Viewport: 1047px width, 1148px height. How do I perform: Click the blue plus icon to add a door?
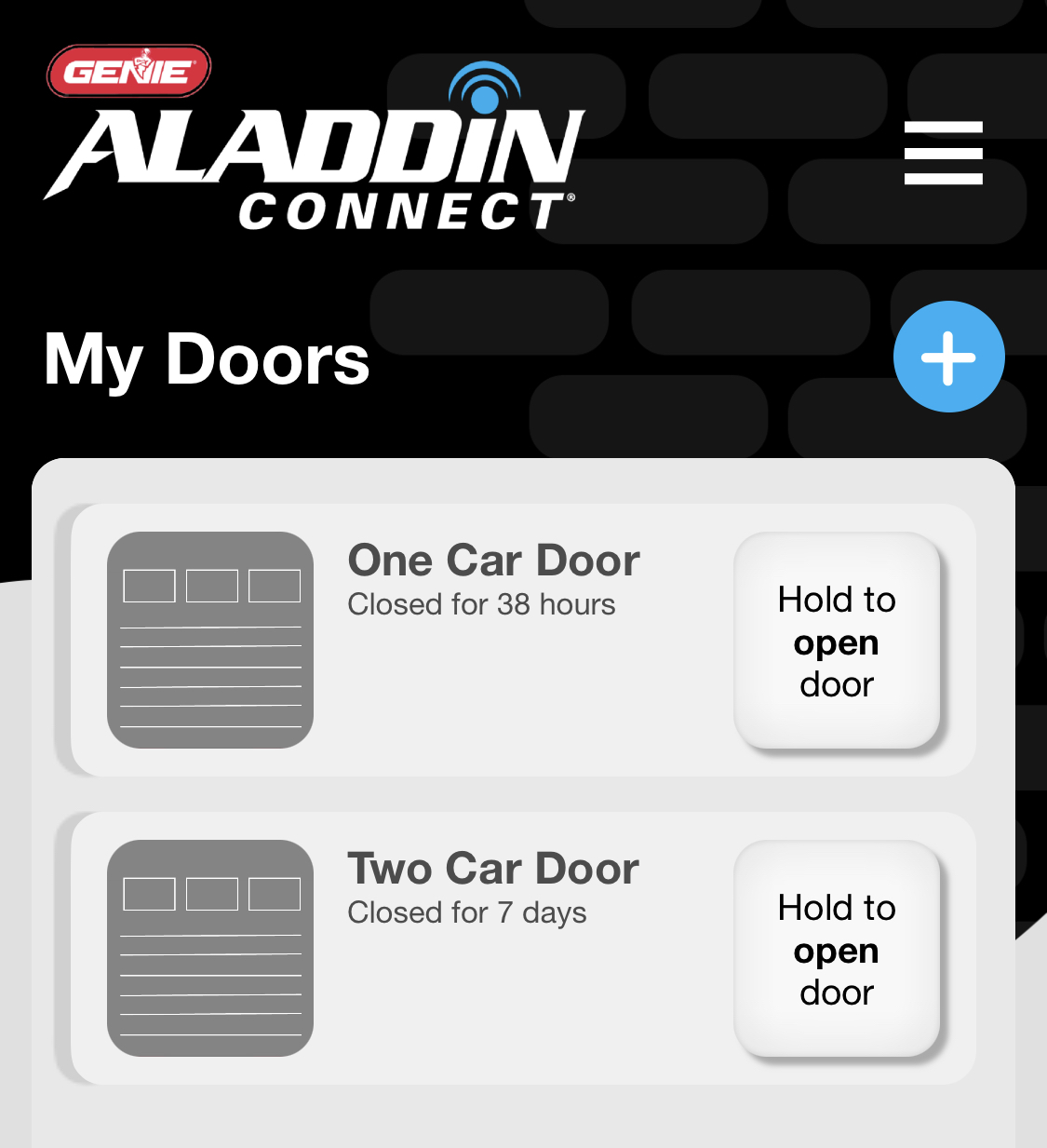point(948,357)
